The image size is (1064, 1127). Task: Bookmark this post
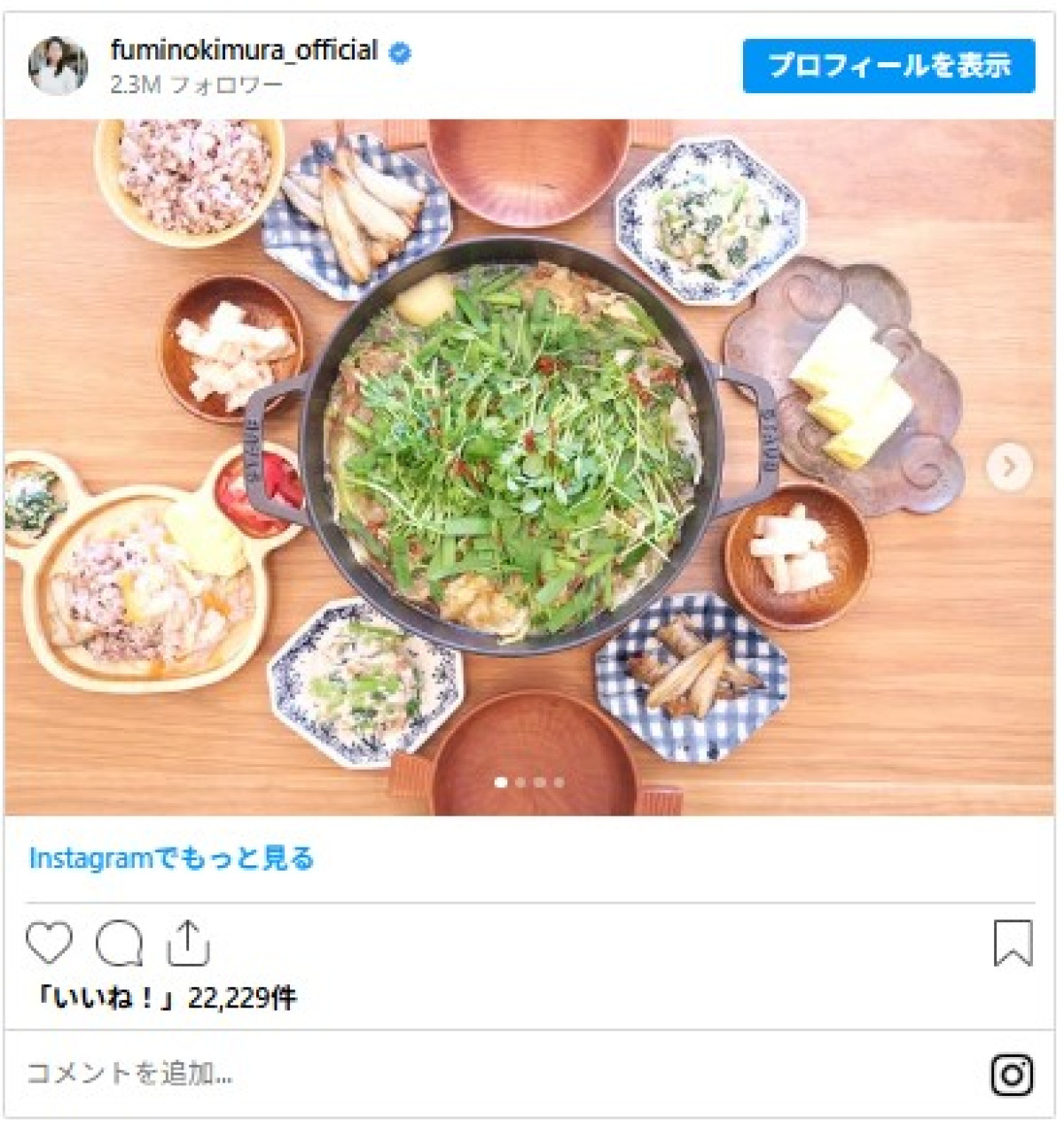click(1013, 943)
